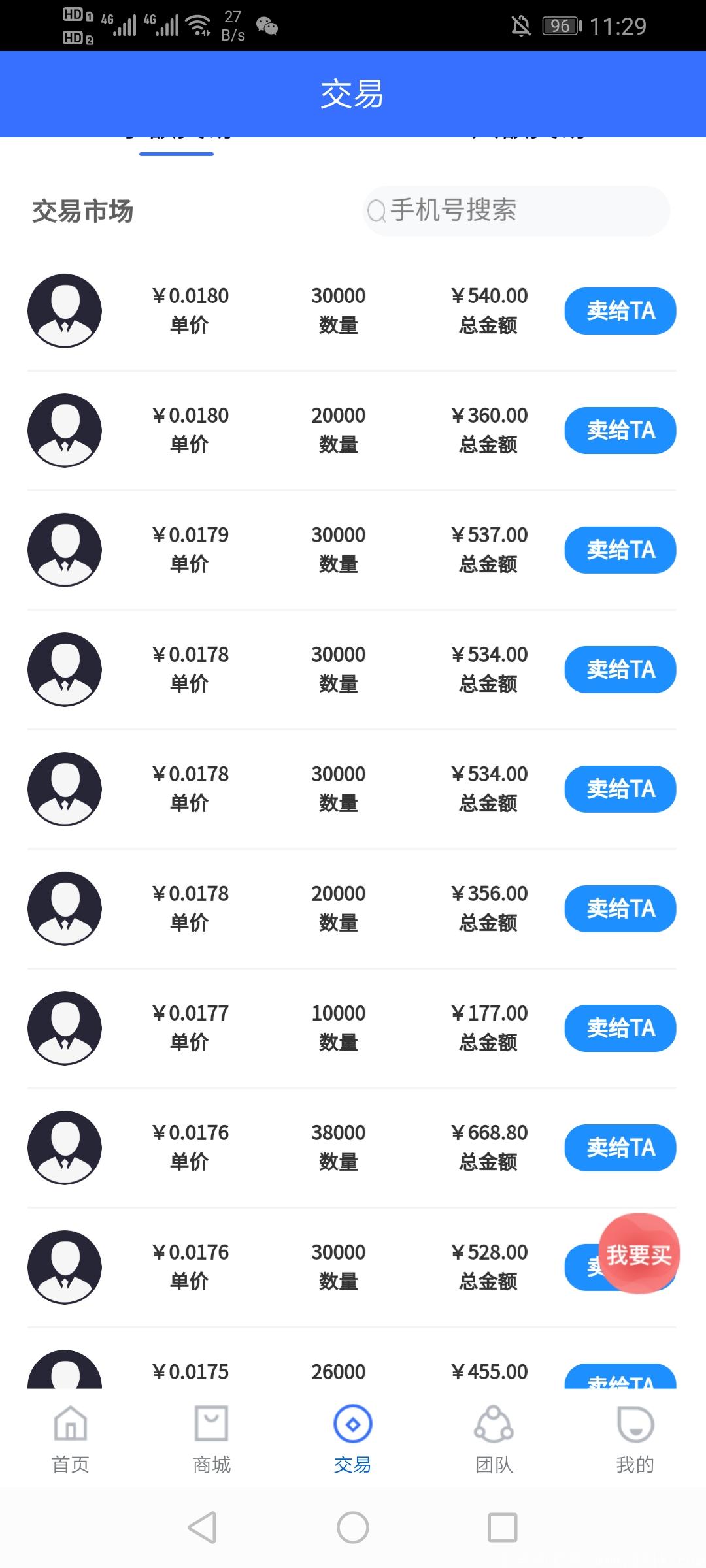
Task: Click 卖给TA for the ¥540.00 listing
Action: pyautogui.click(x=619, y=311)
